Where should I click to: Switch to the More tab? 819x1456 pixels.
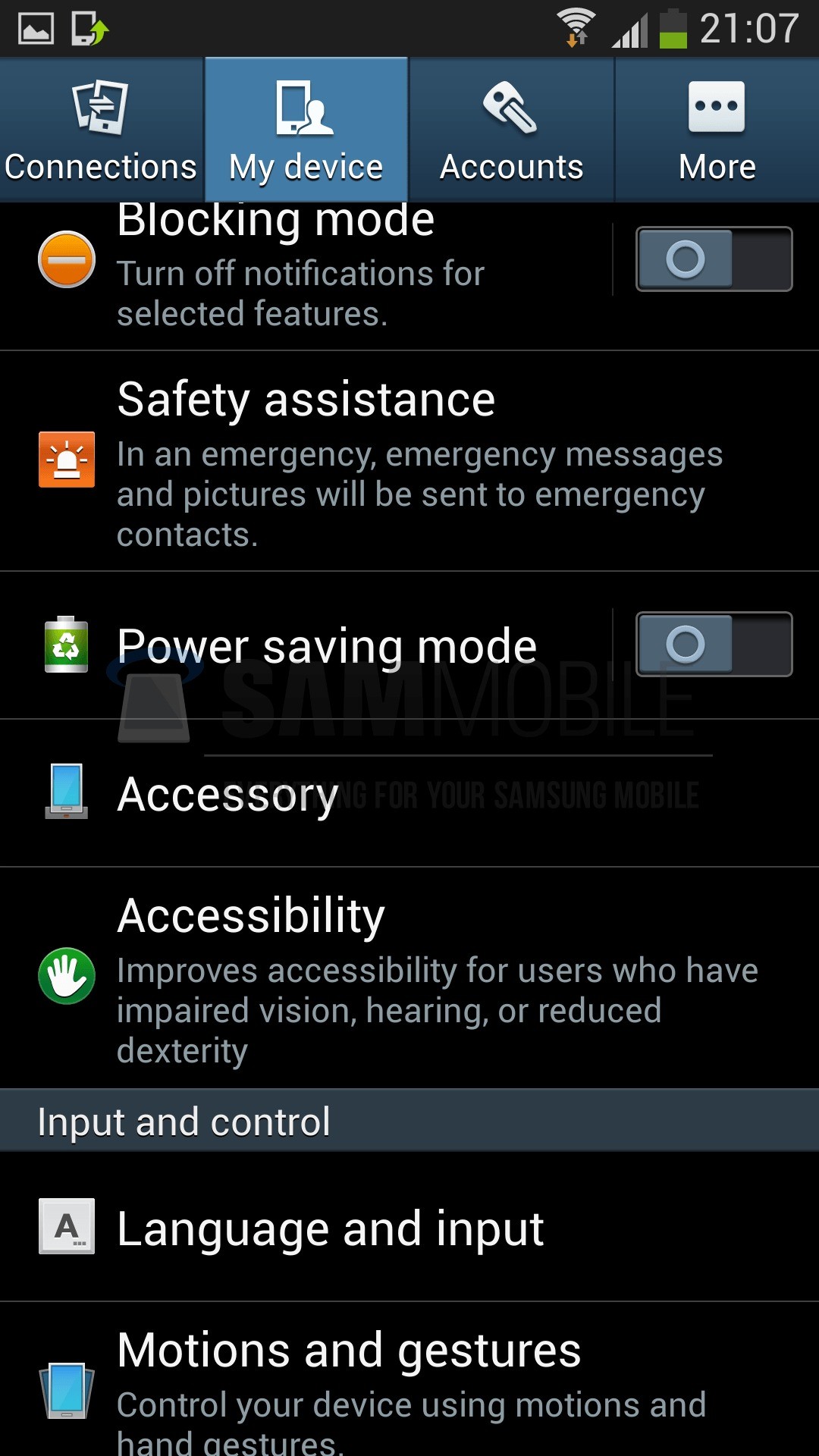pos(717,129)
